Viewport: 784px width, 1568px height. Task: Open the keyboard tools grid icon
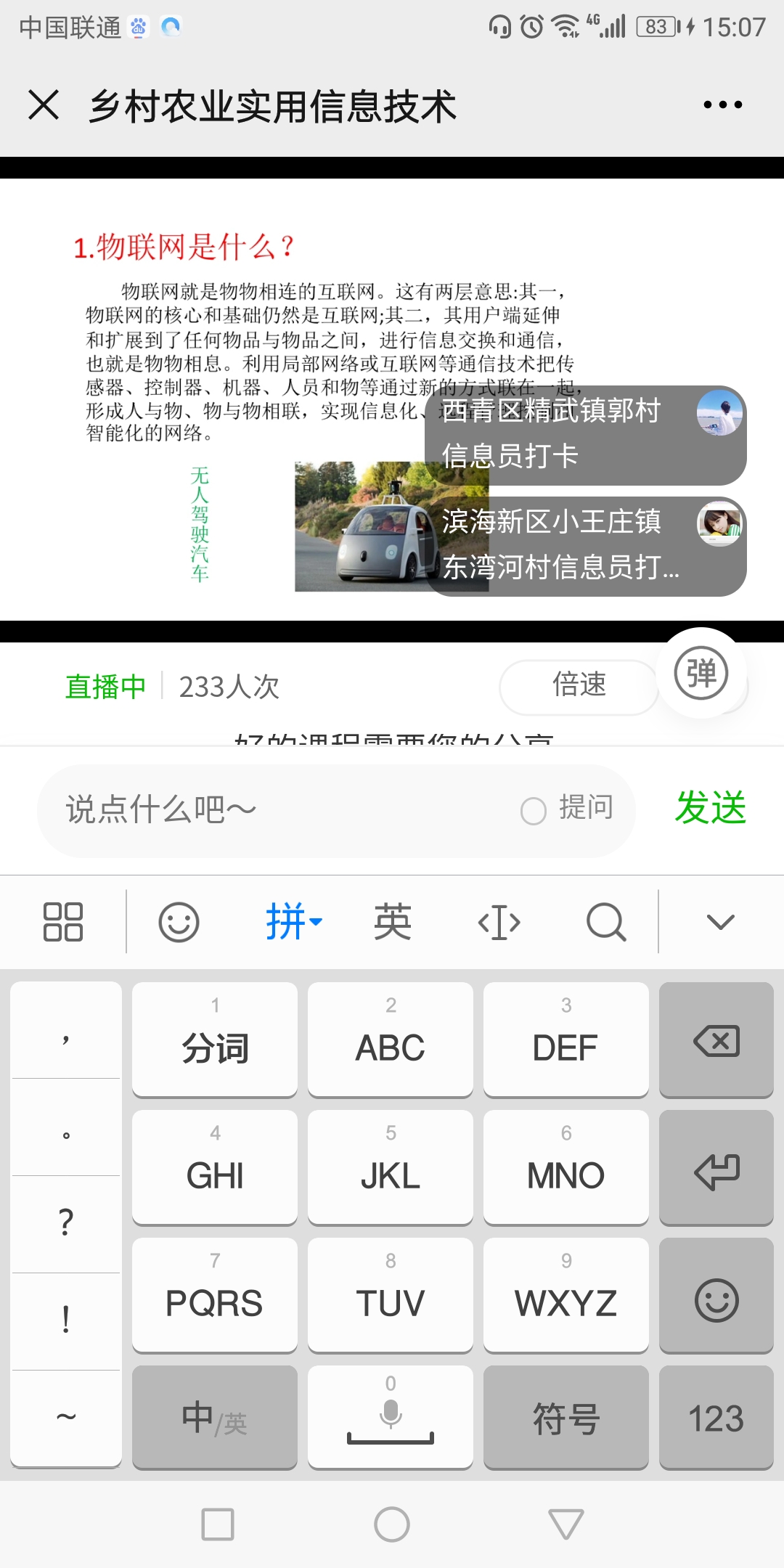(63, 922)
